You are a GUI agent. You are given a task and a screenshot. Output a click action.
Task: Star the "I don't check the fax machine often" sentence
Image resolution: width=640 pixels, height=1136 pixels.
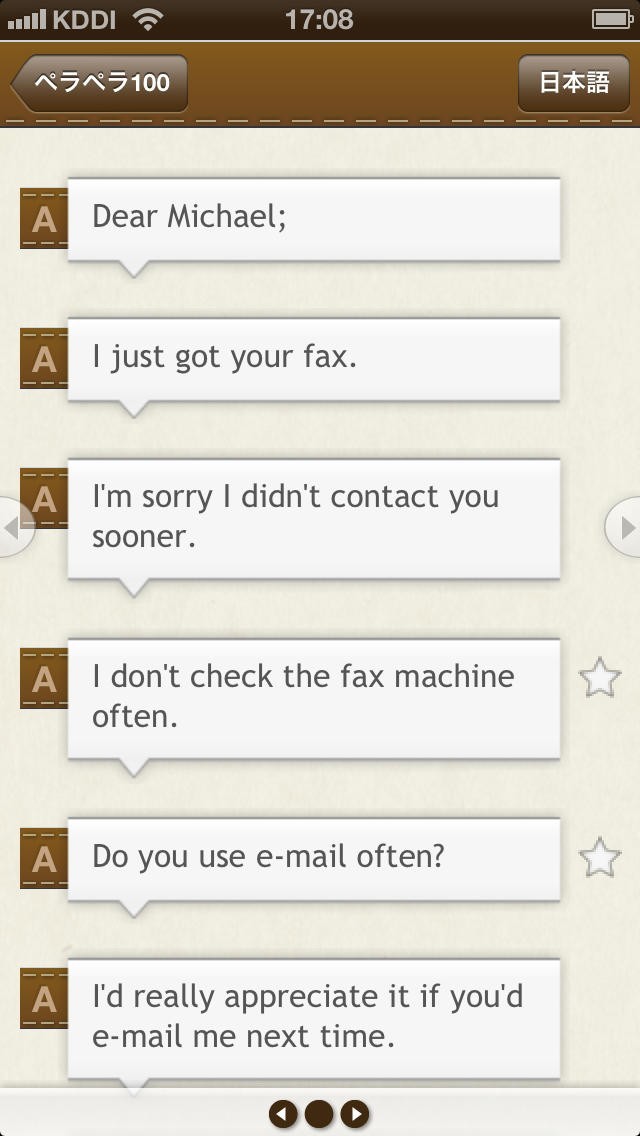coord(599,677)
